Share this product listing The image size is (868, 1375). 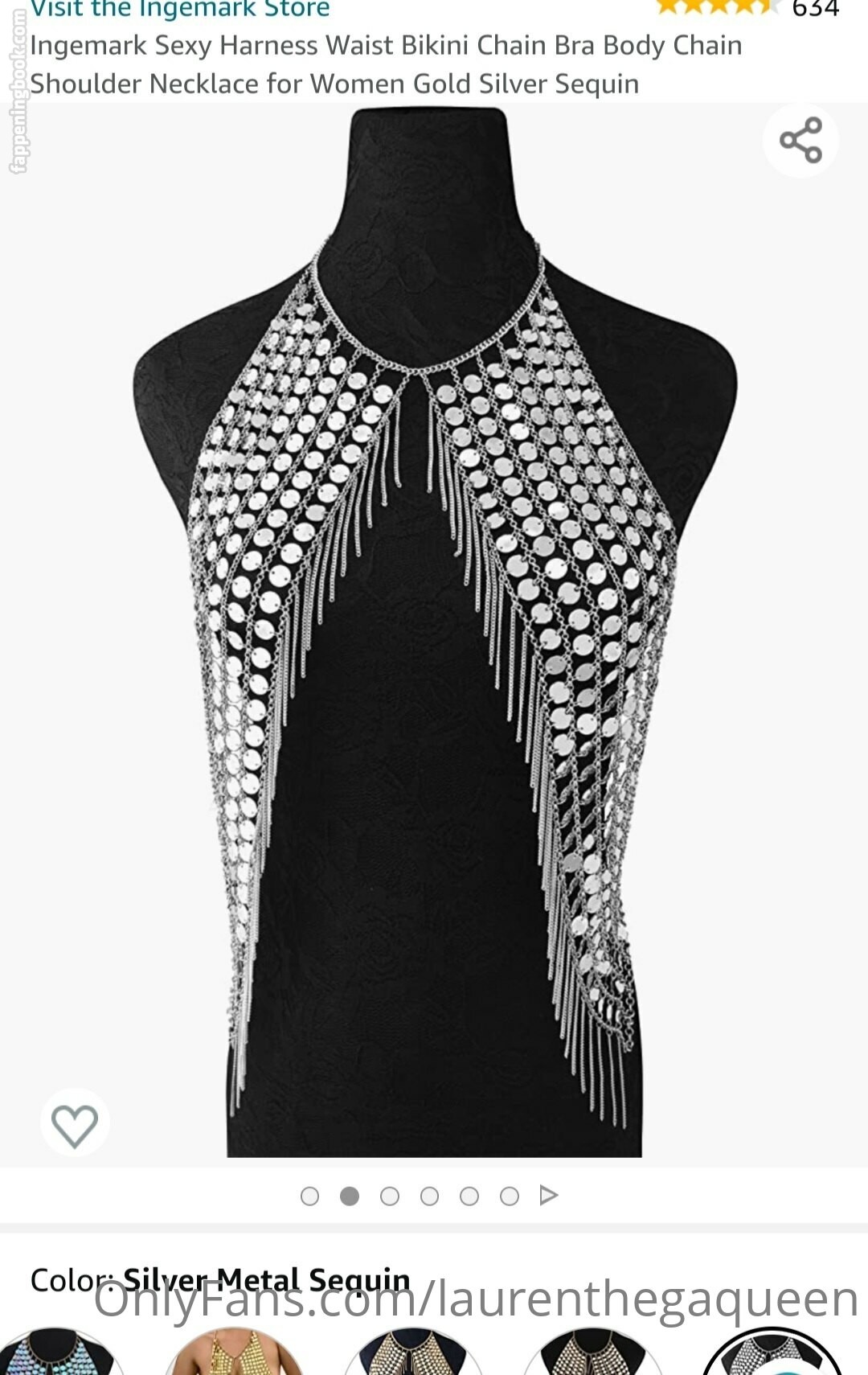pyautogui.click(x=800, y=140)
